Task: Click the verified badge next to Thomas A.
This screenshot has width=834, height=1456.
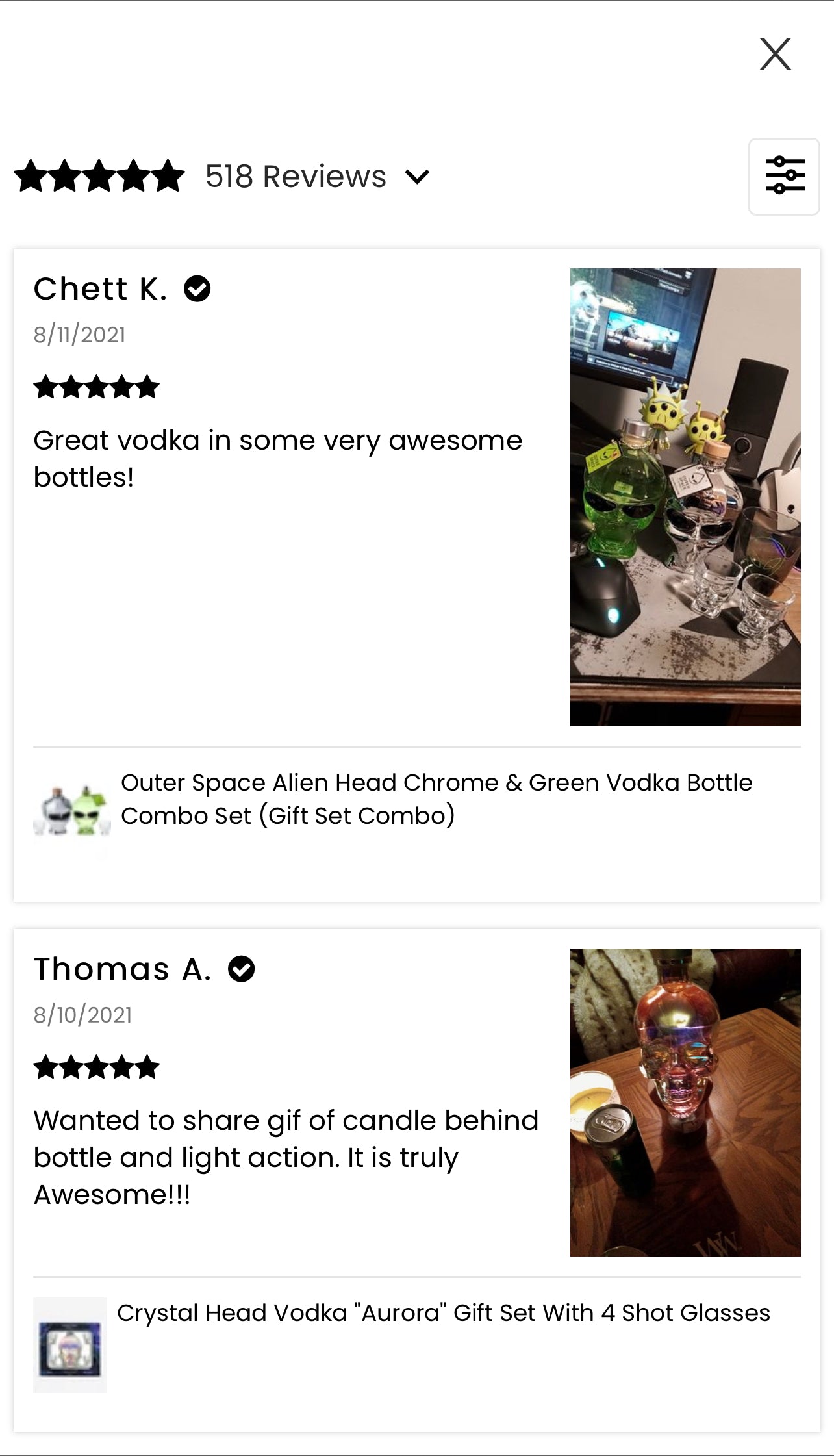Action: [x=241, y=970]
